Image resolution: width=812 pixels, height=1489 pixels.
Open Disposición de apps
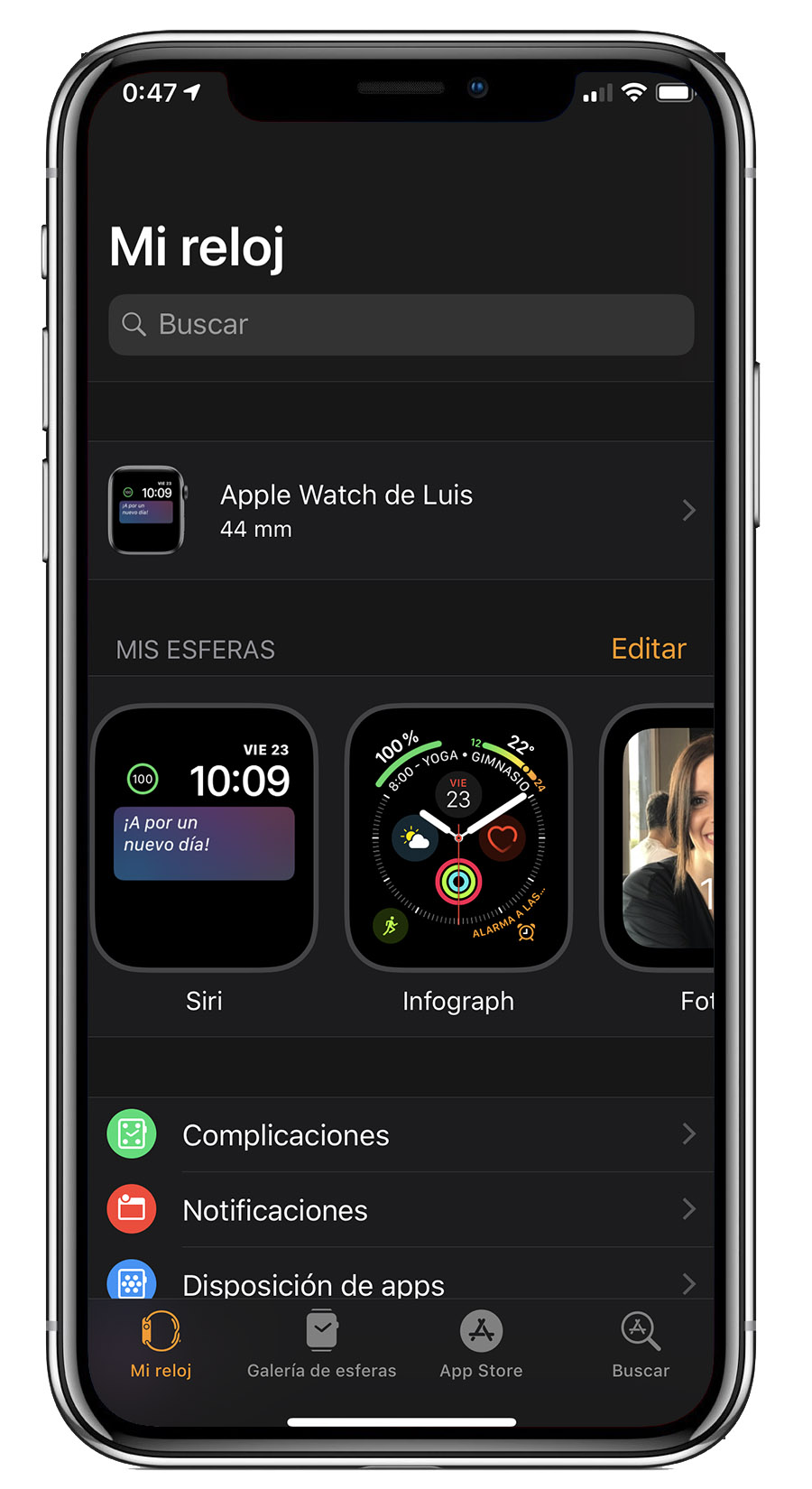(x=401, y=1277)
